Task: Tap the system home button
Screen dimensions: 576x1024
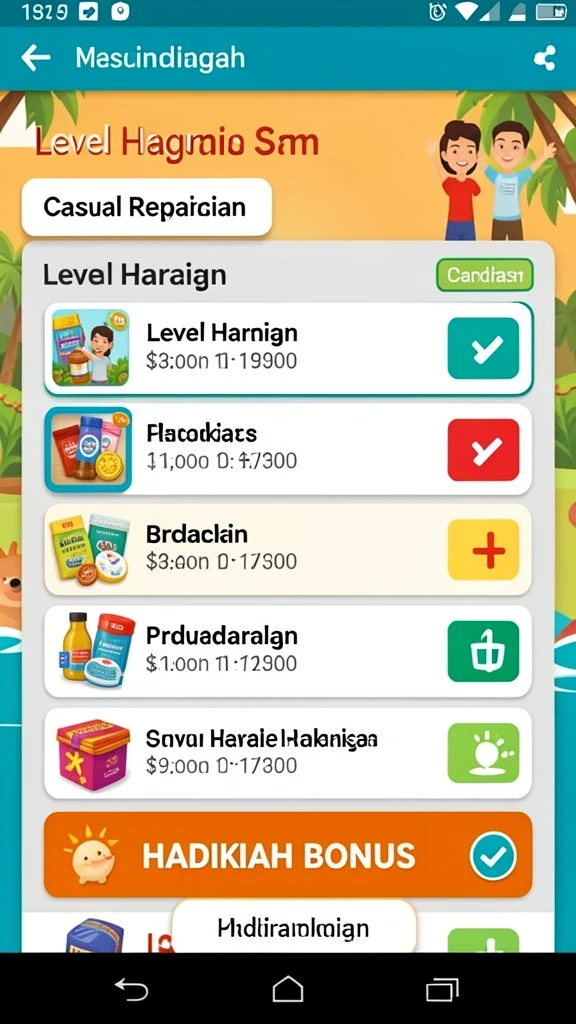Action: [288, 989]
